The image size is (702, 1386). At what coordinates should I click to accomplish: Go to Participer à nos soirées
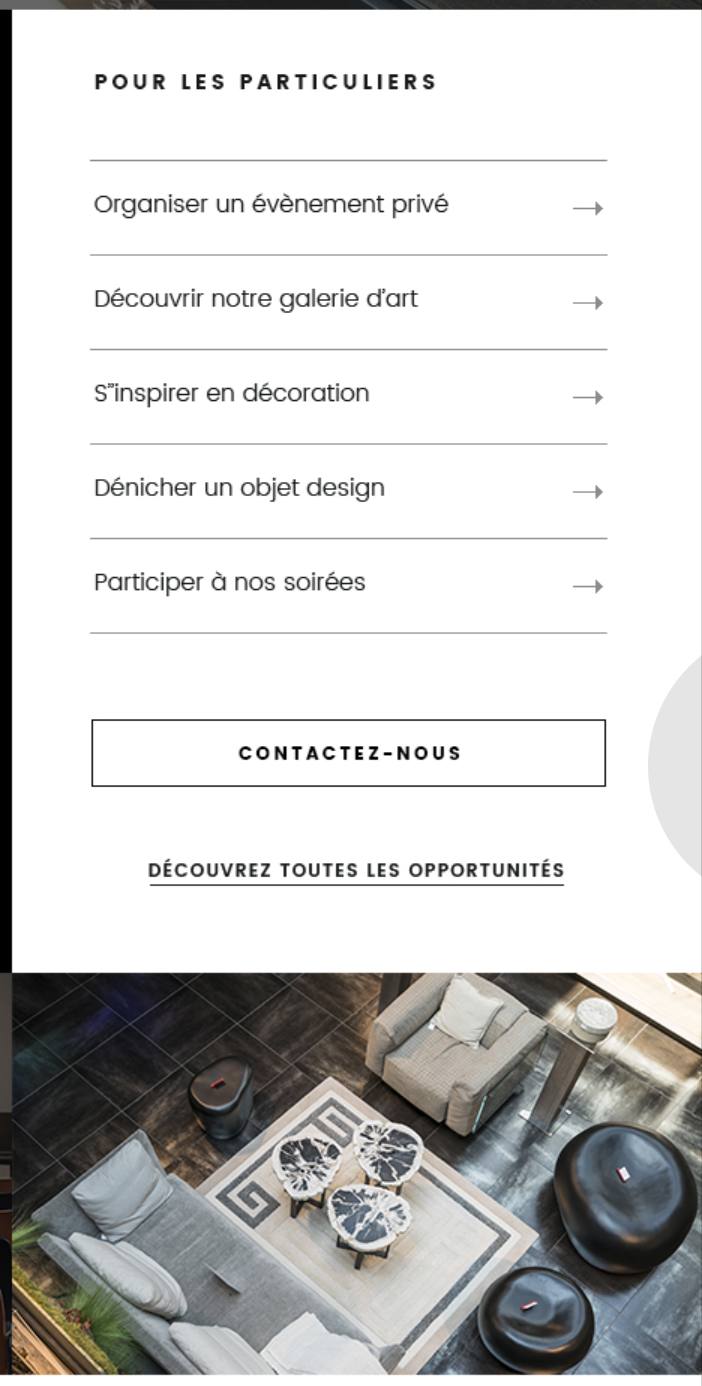348,585
